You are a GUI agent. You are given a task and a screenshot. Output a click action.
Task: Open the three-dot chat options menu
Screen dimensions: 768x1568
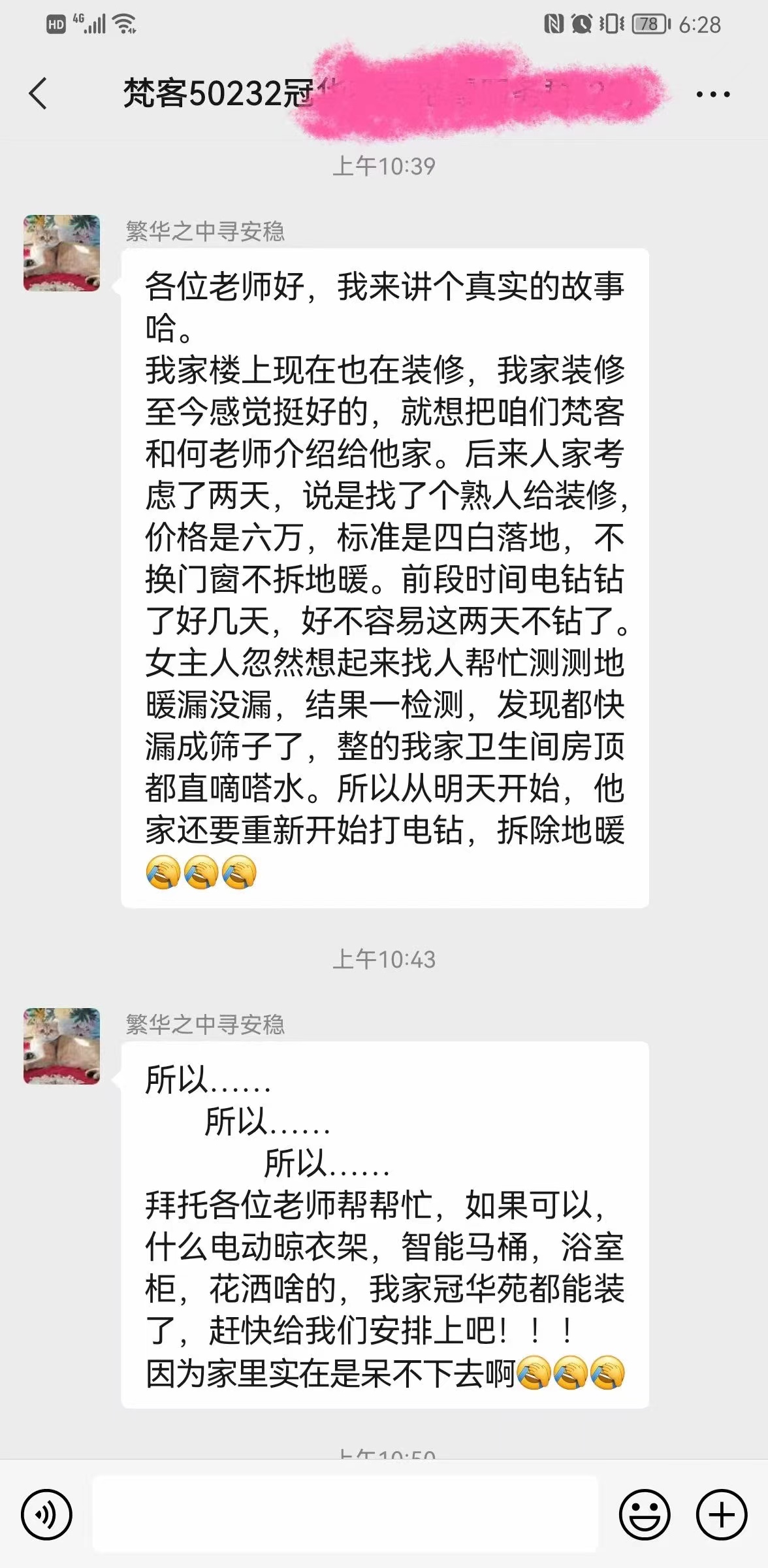point(712,95)
